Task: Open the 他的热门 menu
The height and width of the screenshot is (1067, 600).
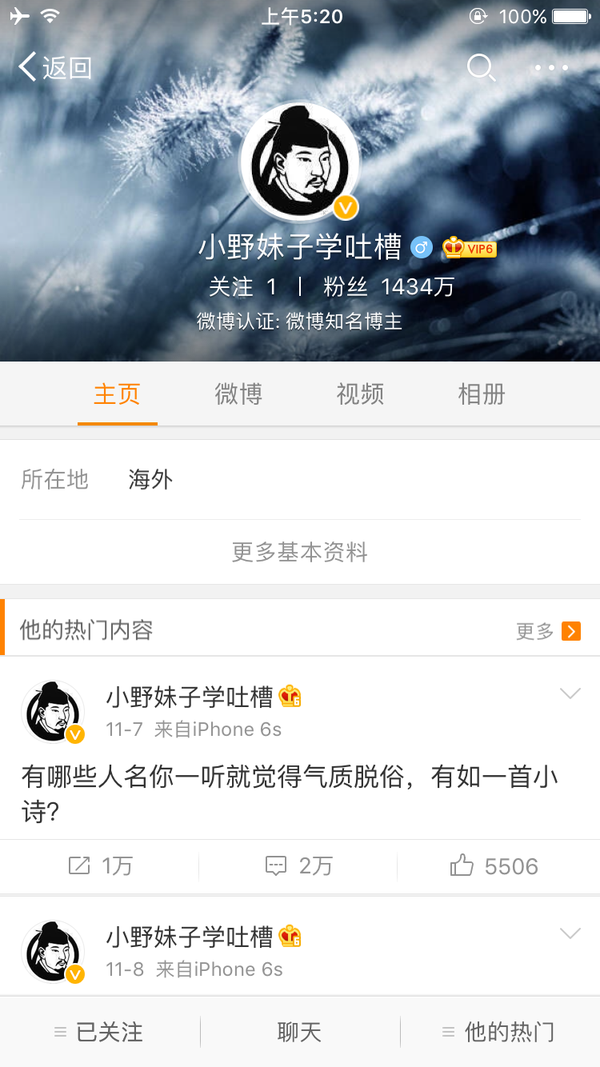Action: click(499, 1032)
